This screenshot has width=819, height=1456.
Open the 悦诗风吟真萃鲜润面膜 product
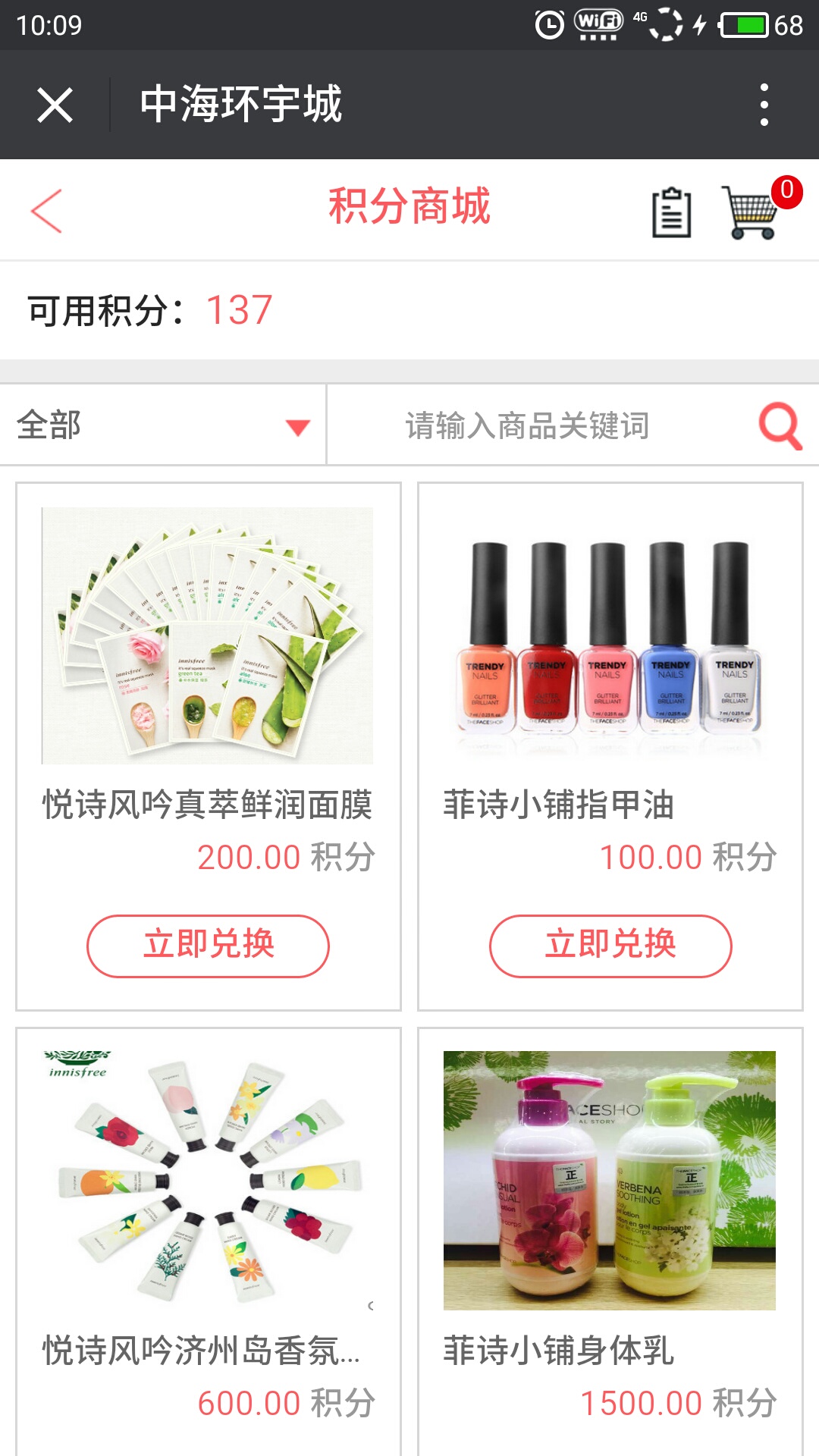coord(207,635)
